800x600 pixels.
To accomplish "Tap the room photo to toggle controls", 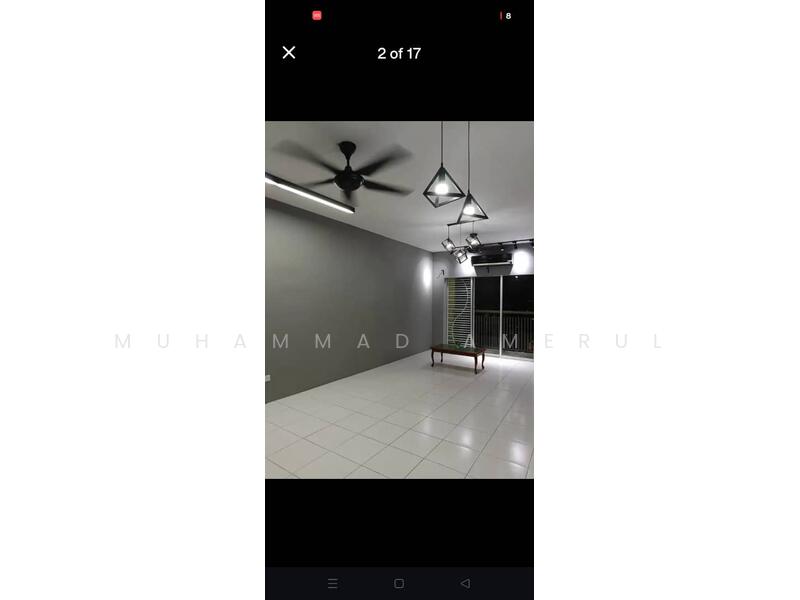I will (x=399, y=300).
